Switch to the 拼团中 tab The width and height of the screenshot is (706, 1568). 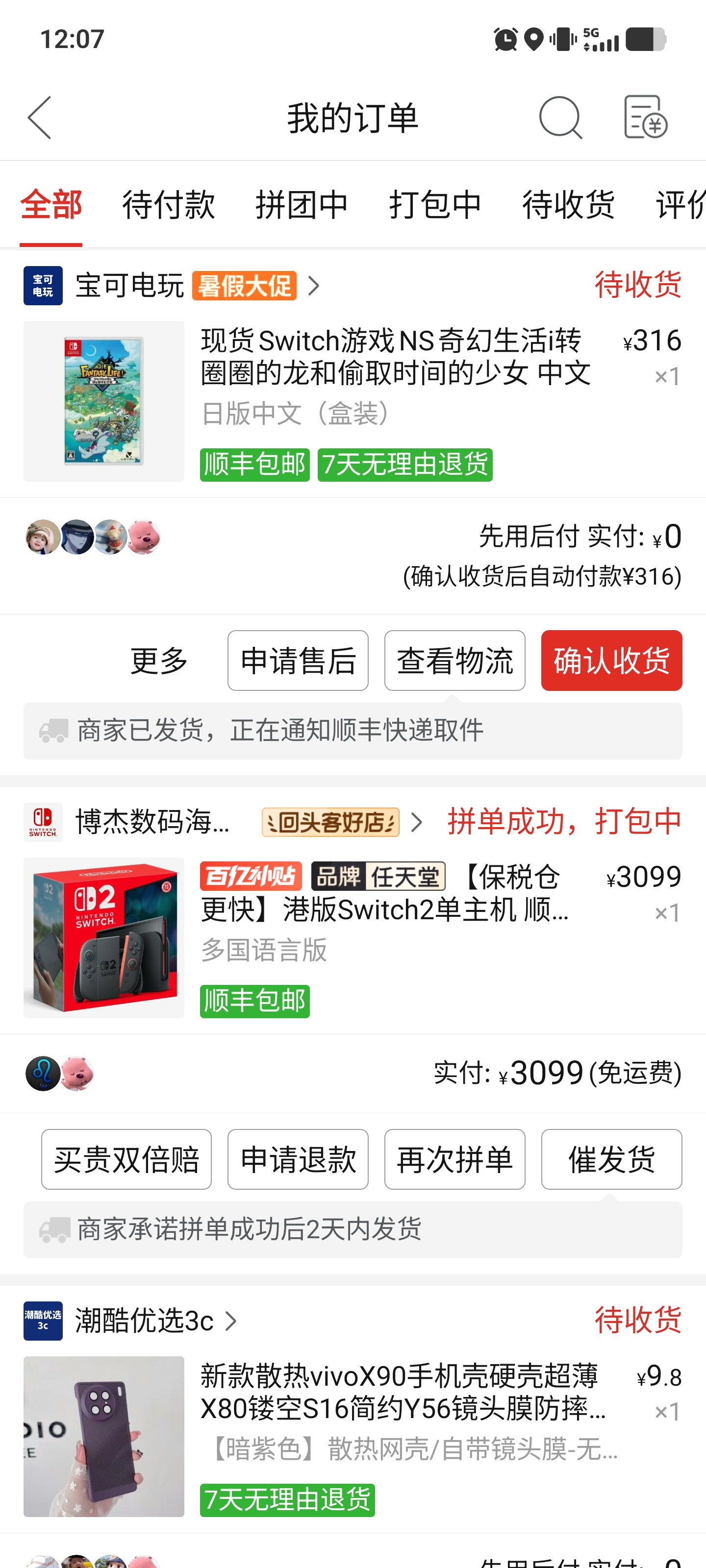point(302,204)
